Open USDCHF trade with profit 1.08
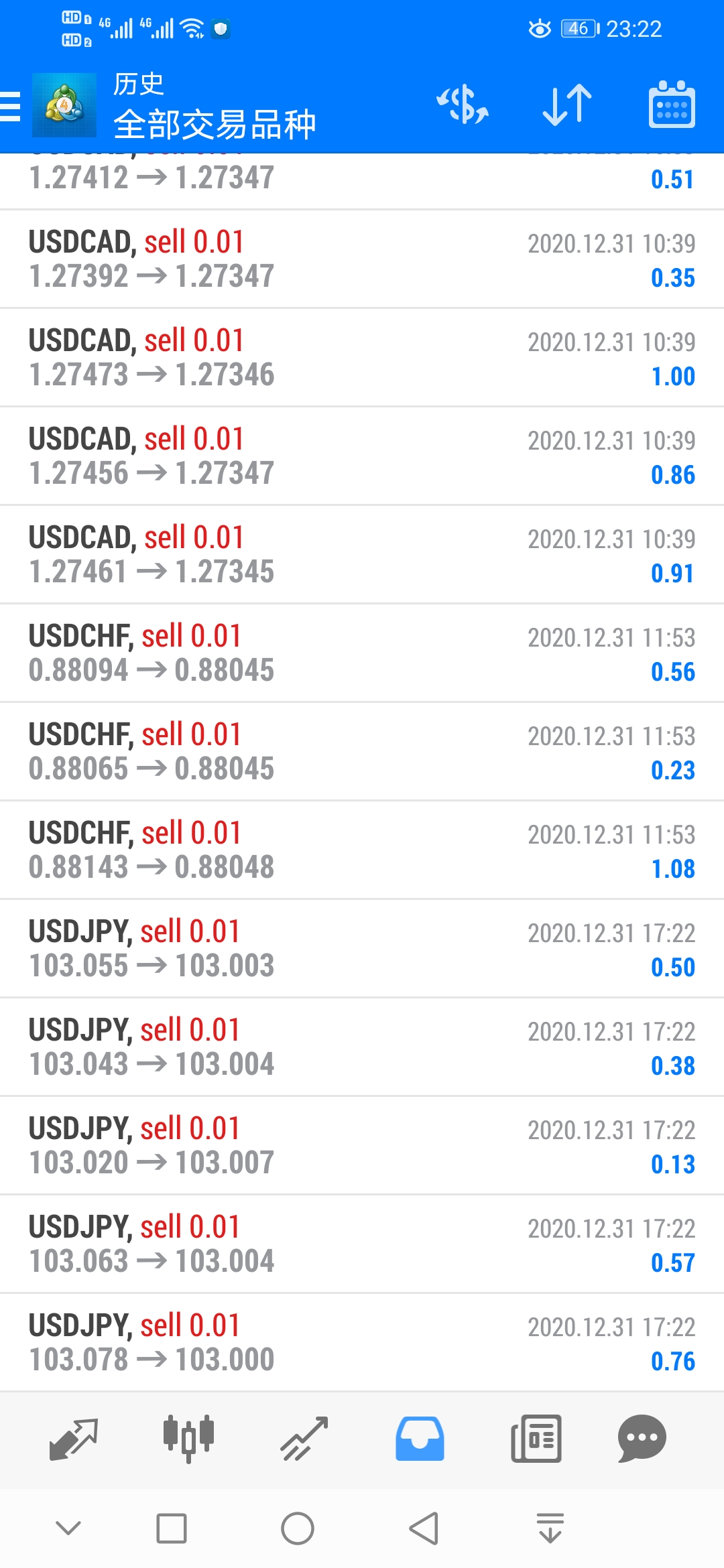 (362, 850)
